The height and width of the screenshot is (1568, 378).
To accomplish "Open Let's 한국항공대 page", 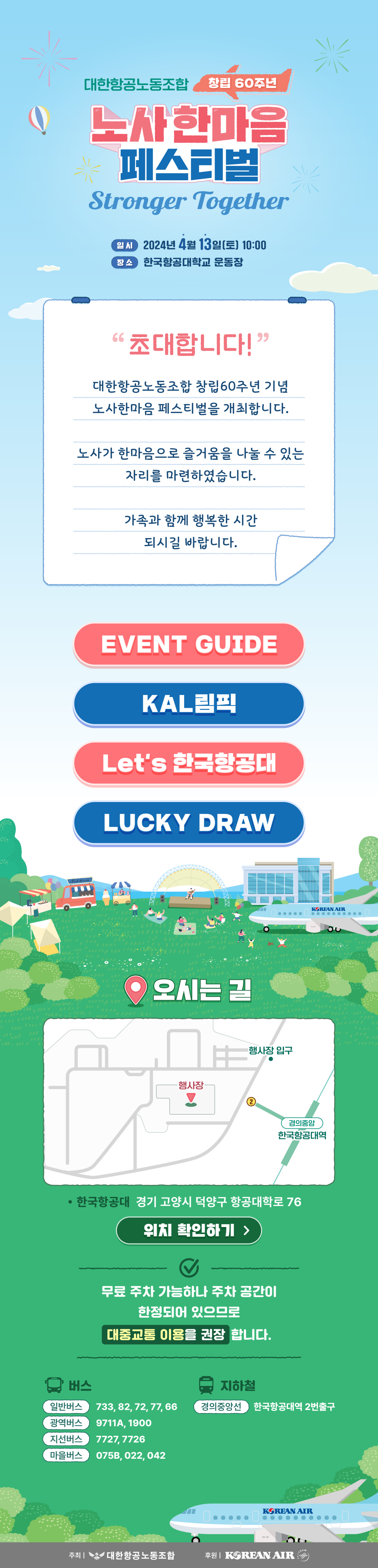I will [x=189, y=763].
